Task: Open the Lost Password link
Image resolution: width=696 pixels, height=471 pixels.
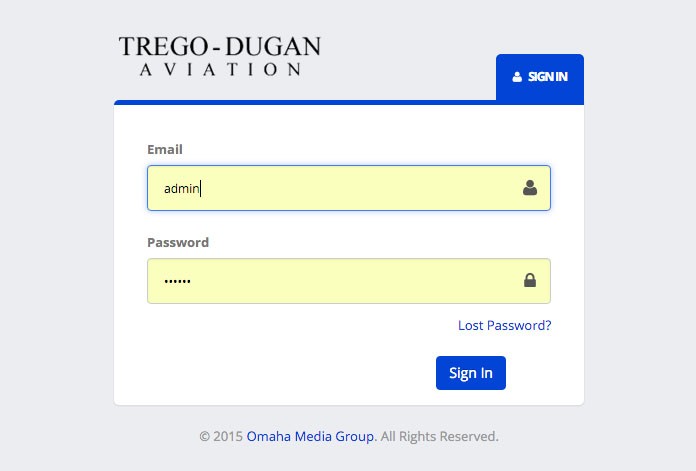Action: tap(504, 326)
